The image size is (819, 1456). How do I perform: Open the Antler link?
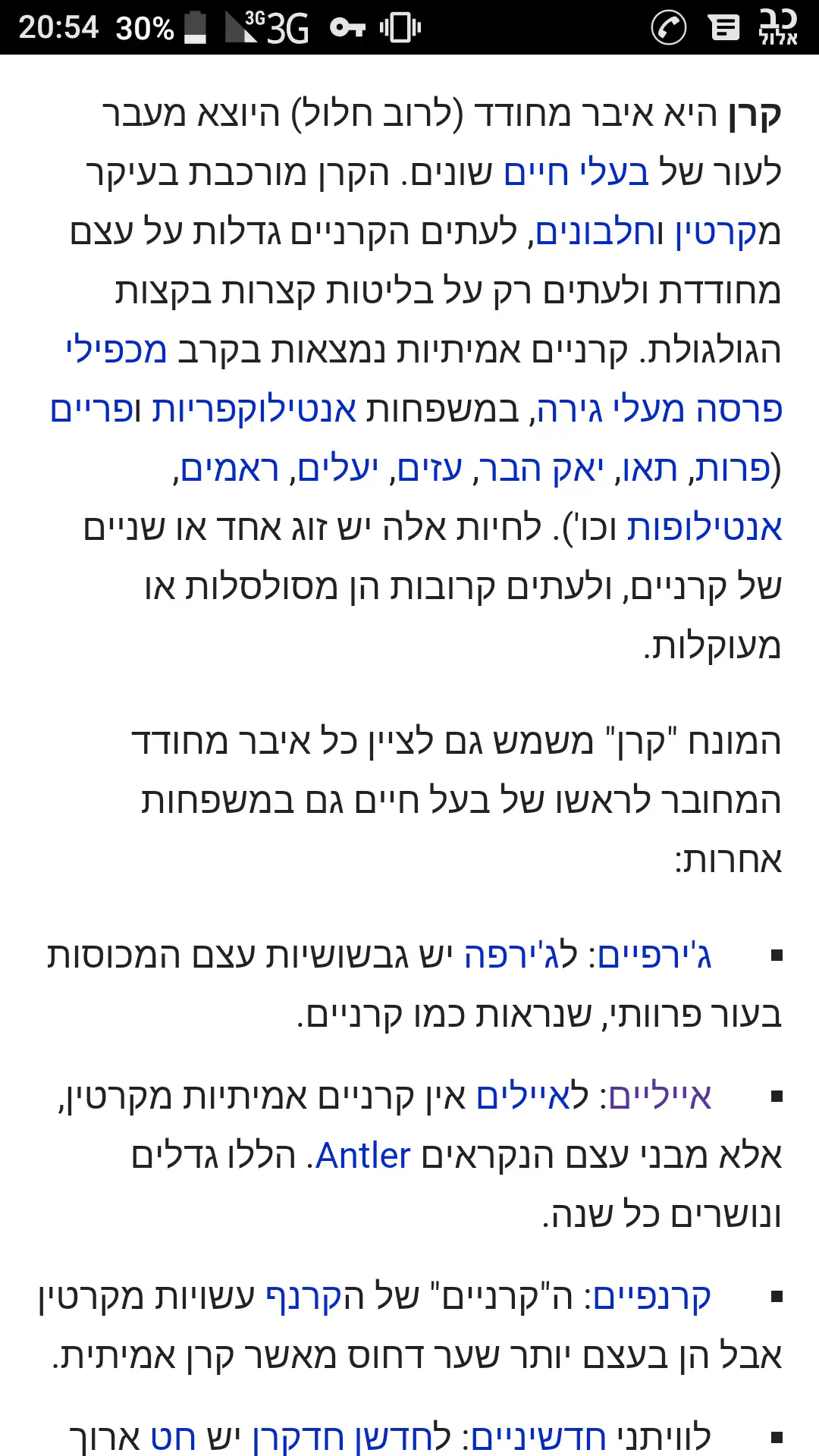[363, 1156]
